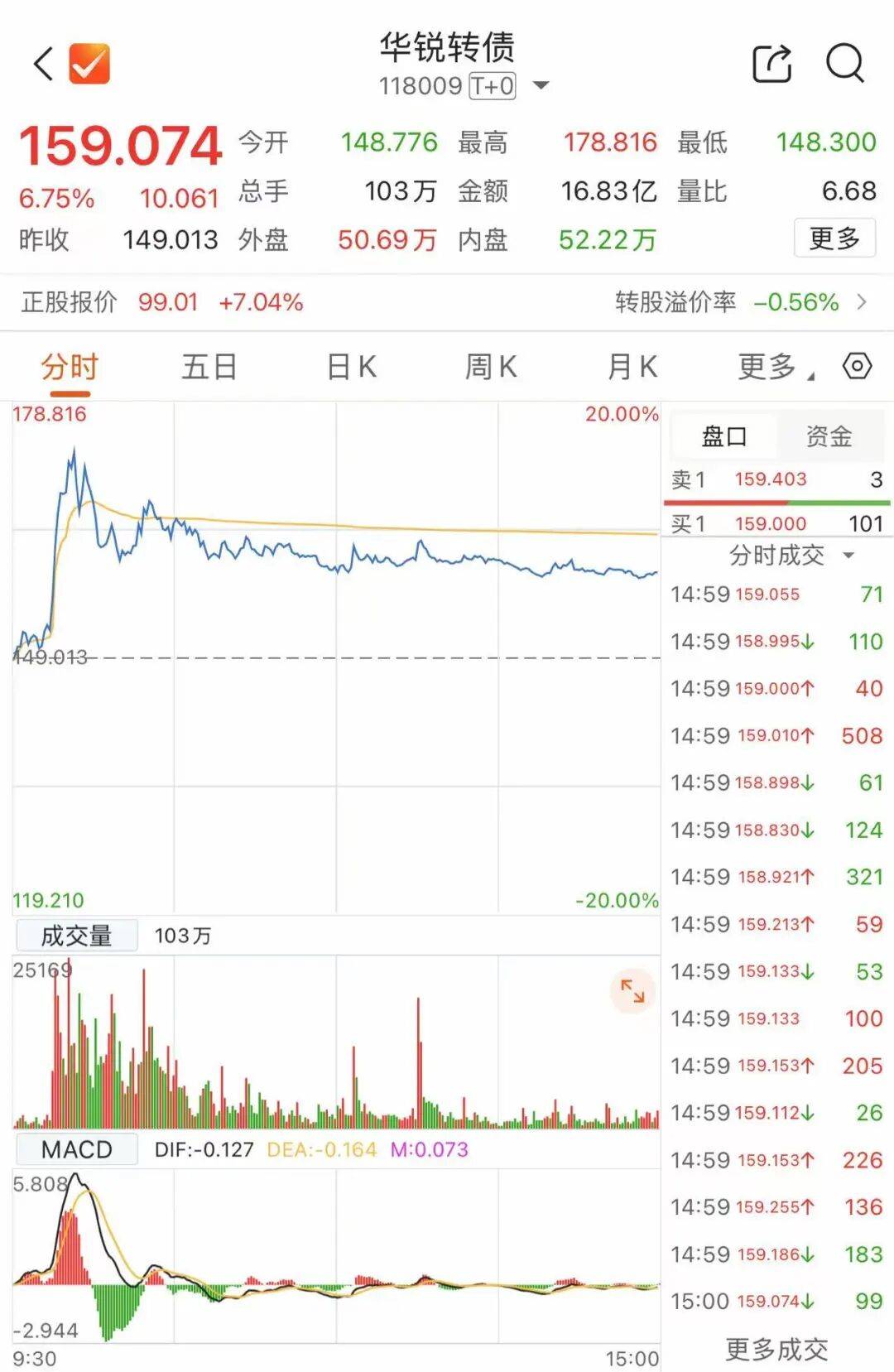The height and width of the screenshot is (1372, 894).
Task: Expand the chart to full screen
Action: (x=632, y=991)
